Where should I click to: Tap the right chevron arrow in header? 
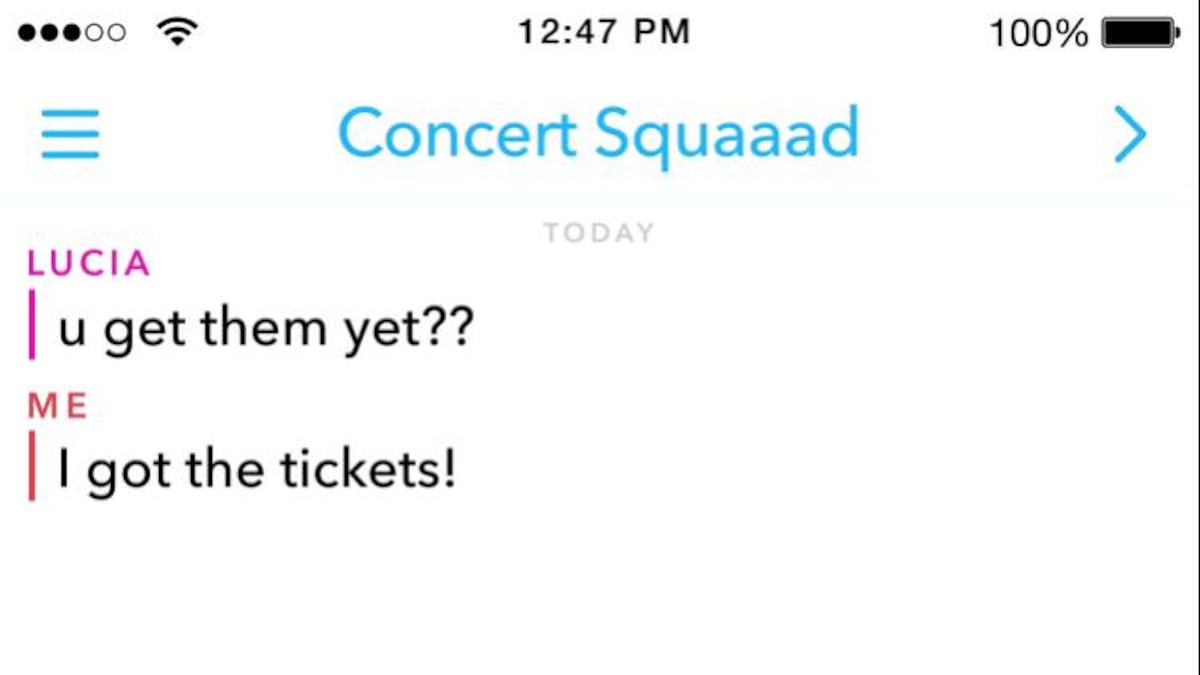click(1130, 135)
